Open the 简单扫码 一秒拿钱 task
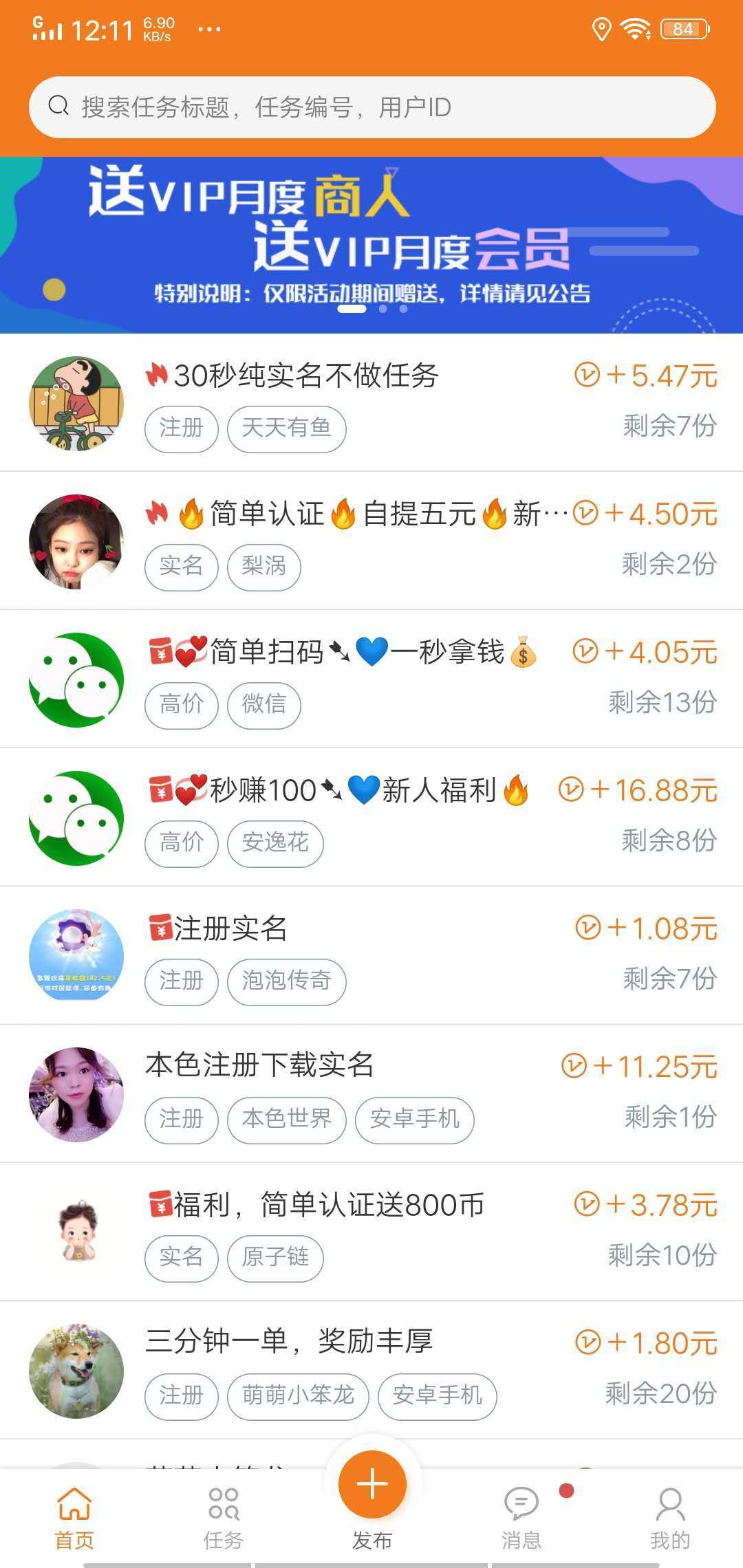 [x=371, y=679]
